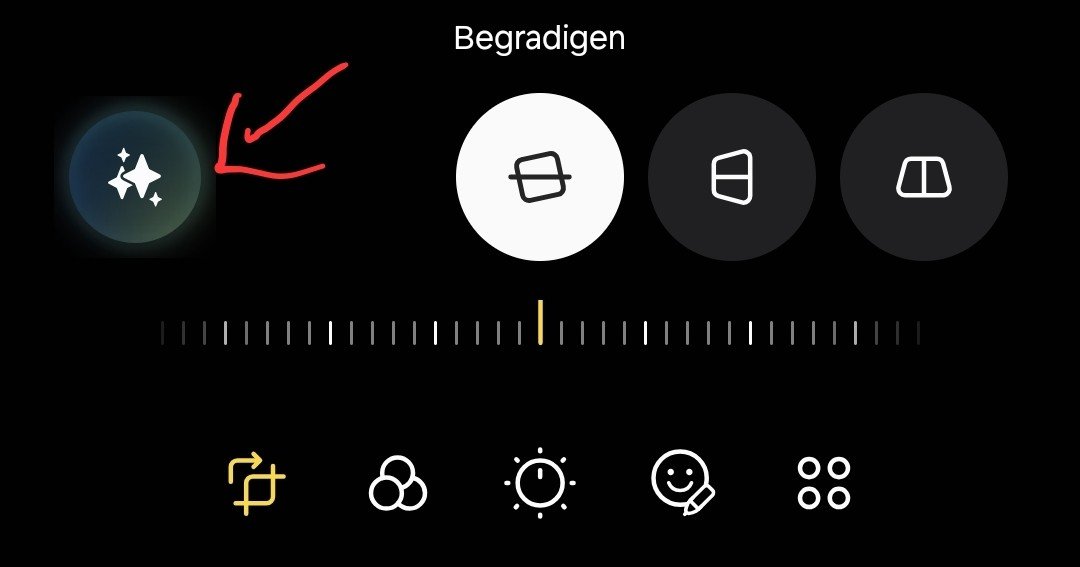Open the sticker and draw tab
This screenshot has width=1080, height=567.
683,484
